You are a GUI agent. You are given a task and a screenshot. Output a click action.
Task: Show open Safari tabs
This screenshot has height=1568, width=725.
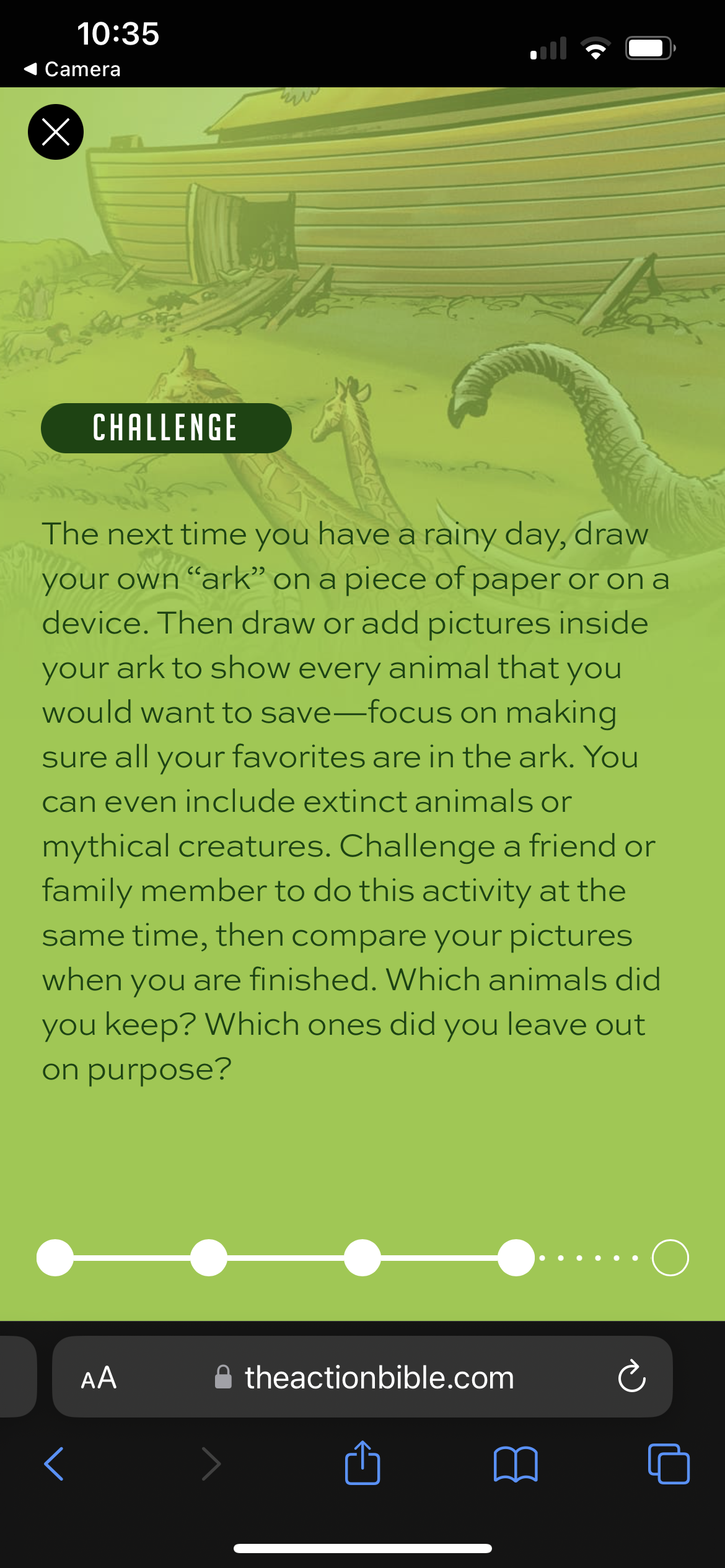pos(668,1464)
